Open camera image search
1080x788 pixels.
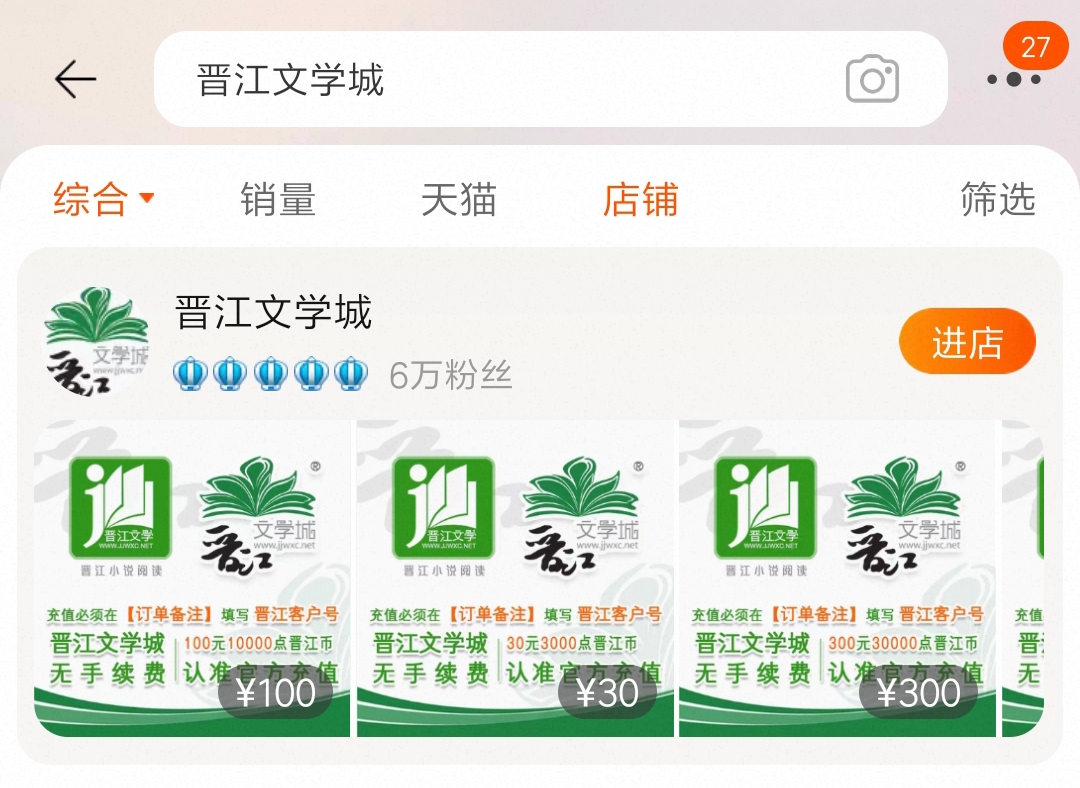point(872,80)
